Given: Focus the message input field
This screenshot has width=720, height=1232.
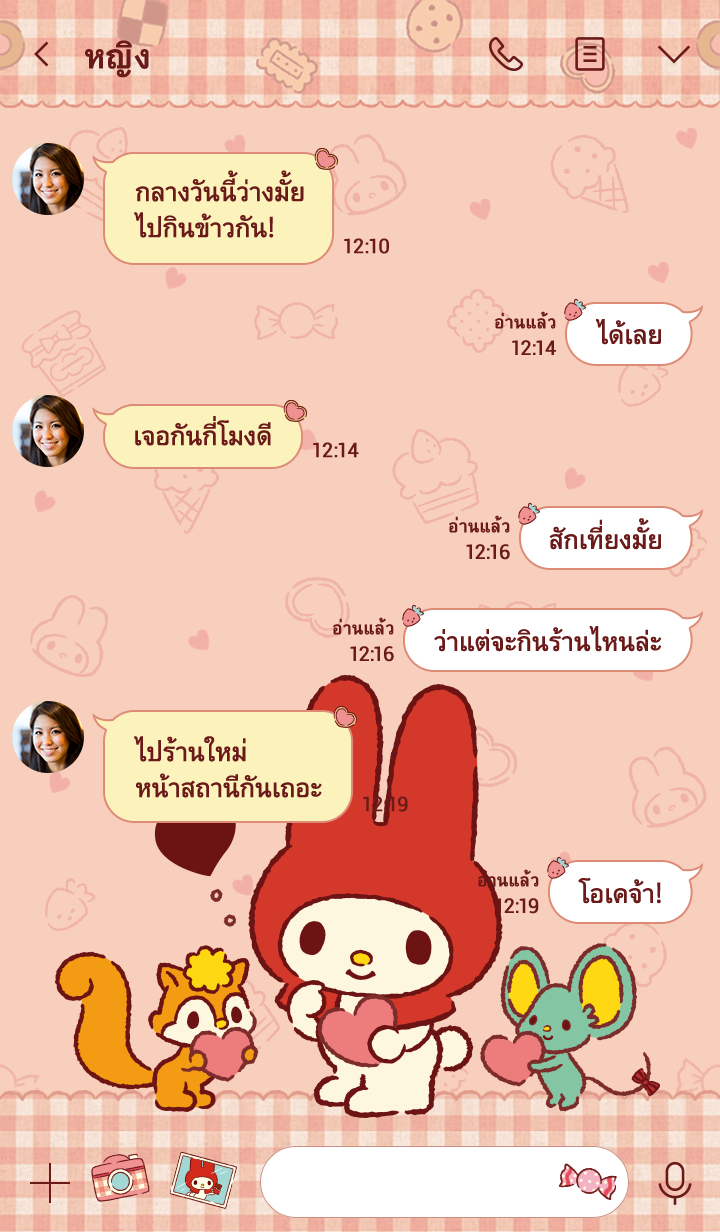Looking at the screenshot, I should [x=410, y=1182].
